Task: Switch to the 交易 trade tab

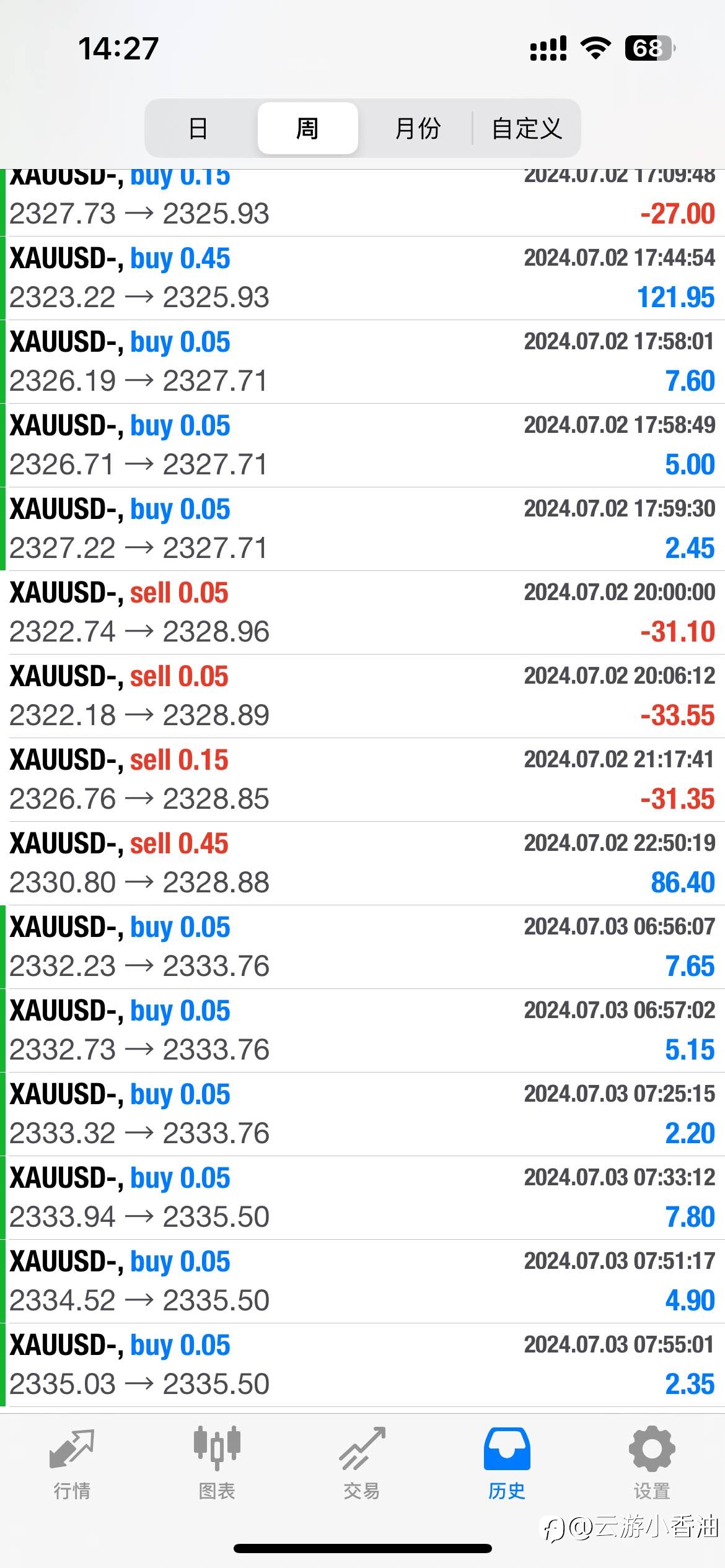Action: pos(362,1464)
